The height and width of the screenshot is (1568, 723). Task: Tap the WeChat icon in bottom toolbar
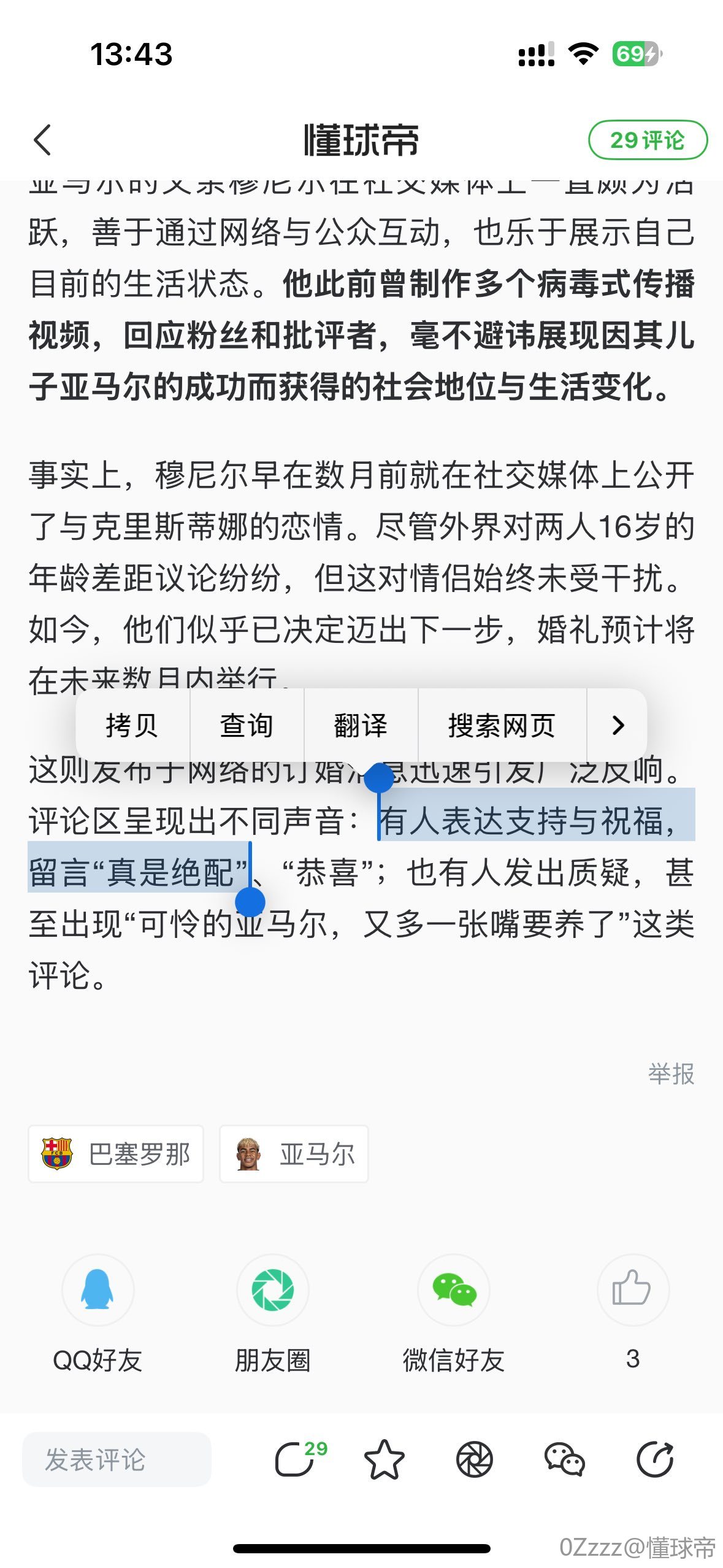(x=564, y=1459)
